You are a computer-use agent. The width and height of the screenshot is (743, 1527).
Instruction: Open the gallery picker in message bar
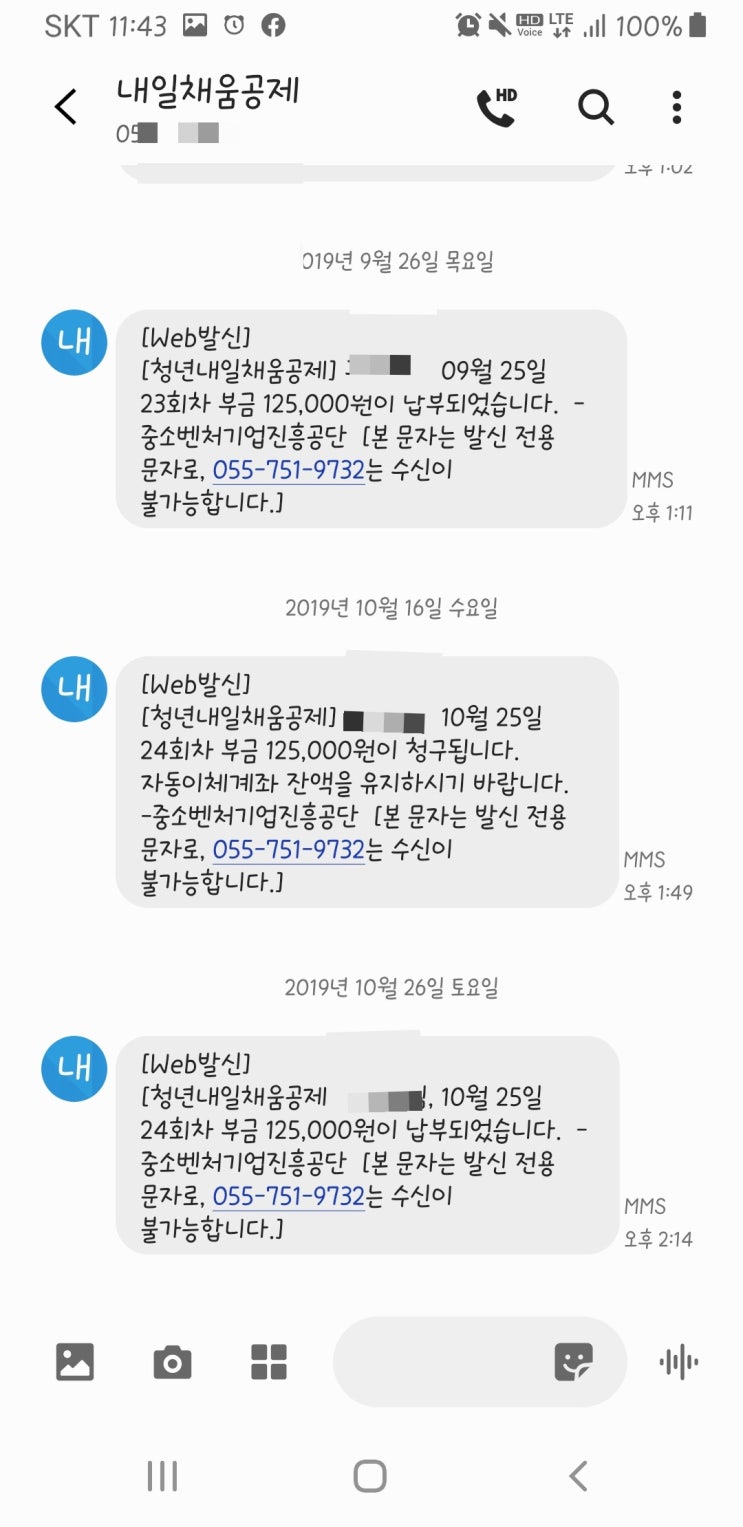(74, 1361)
